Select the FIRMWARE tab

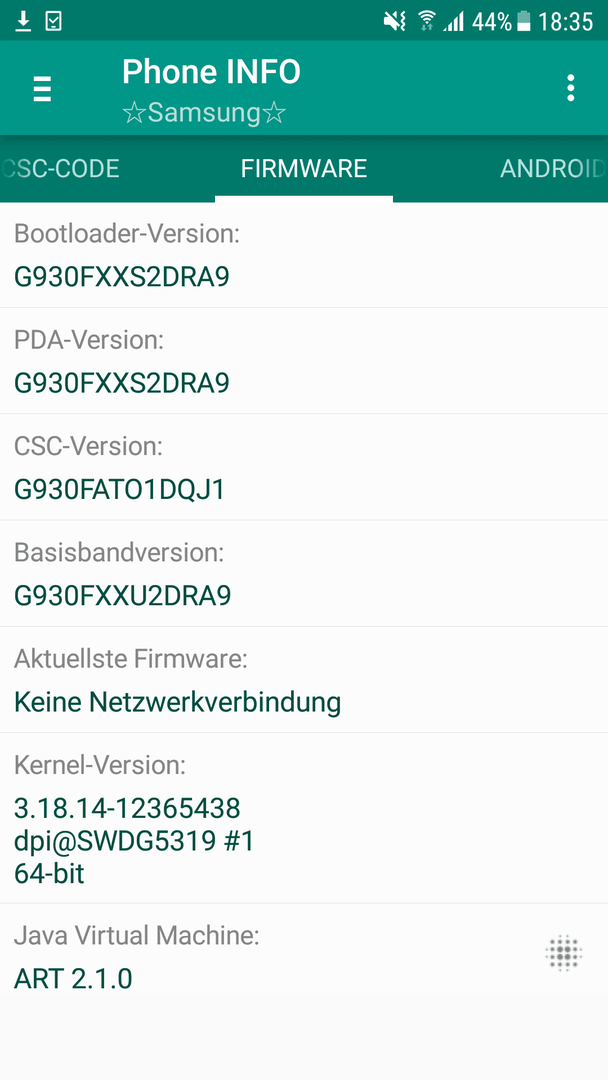point(304,169)
